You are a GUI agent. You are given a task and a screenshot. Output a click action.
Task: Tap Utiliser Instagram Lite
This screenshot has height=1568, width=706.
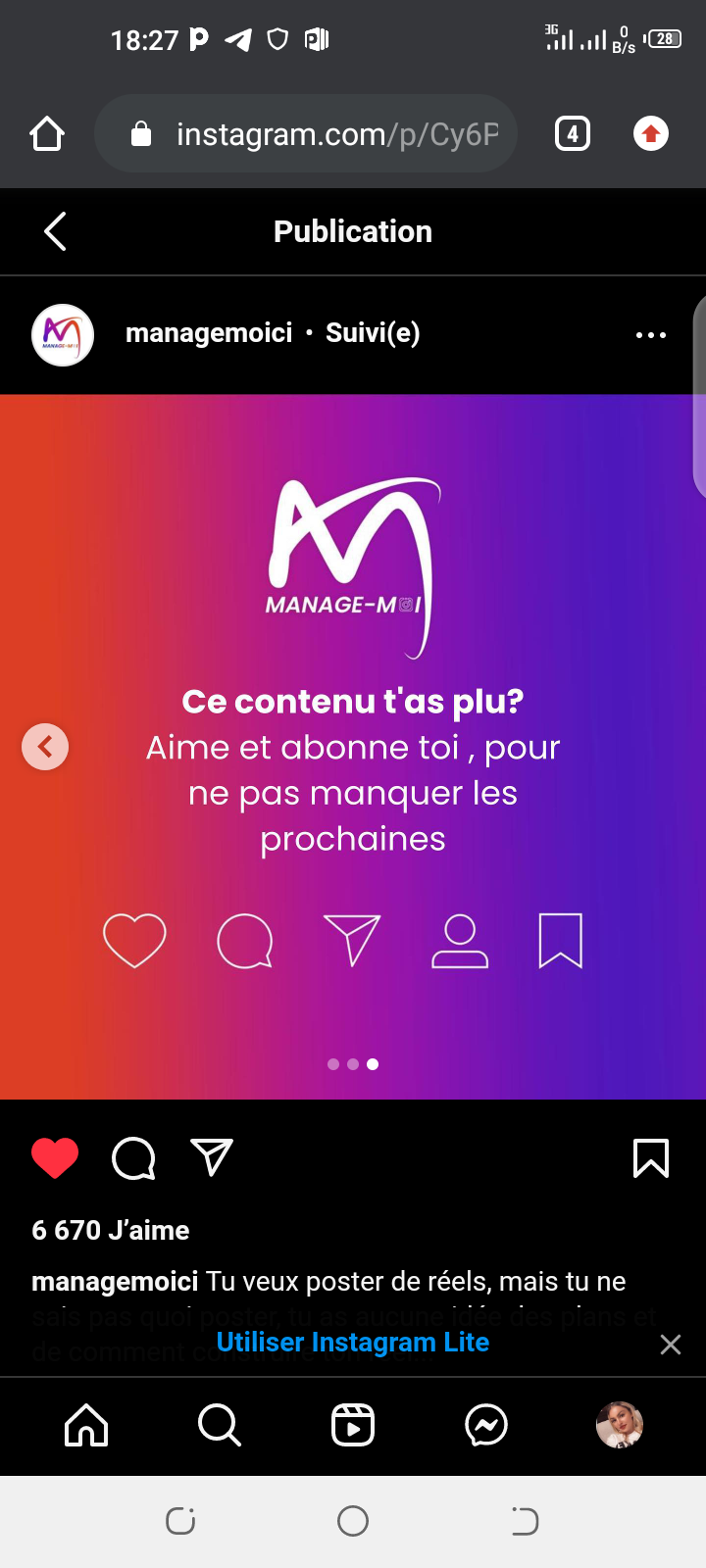tap(353, 1343)
